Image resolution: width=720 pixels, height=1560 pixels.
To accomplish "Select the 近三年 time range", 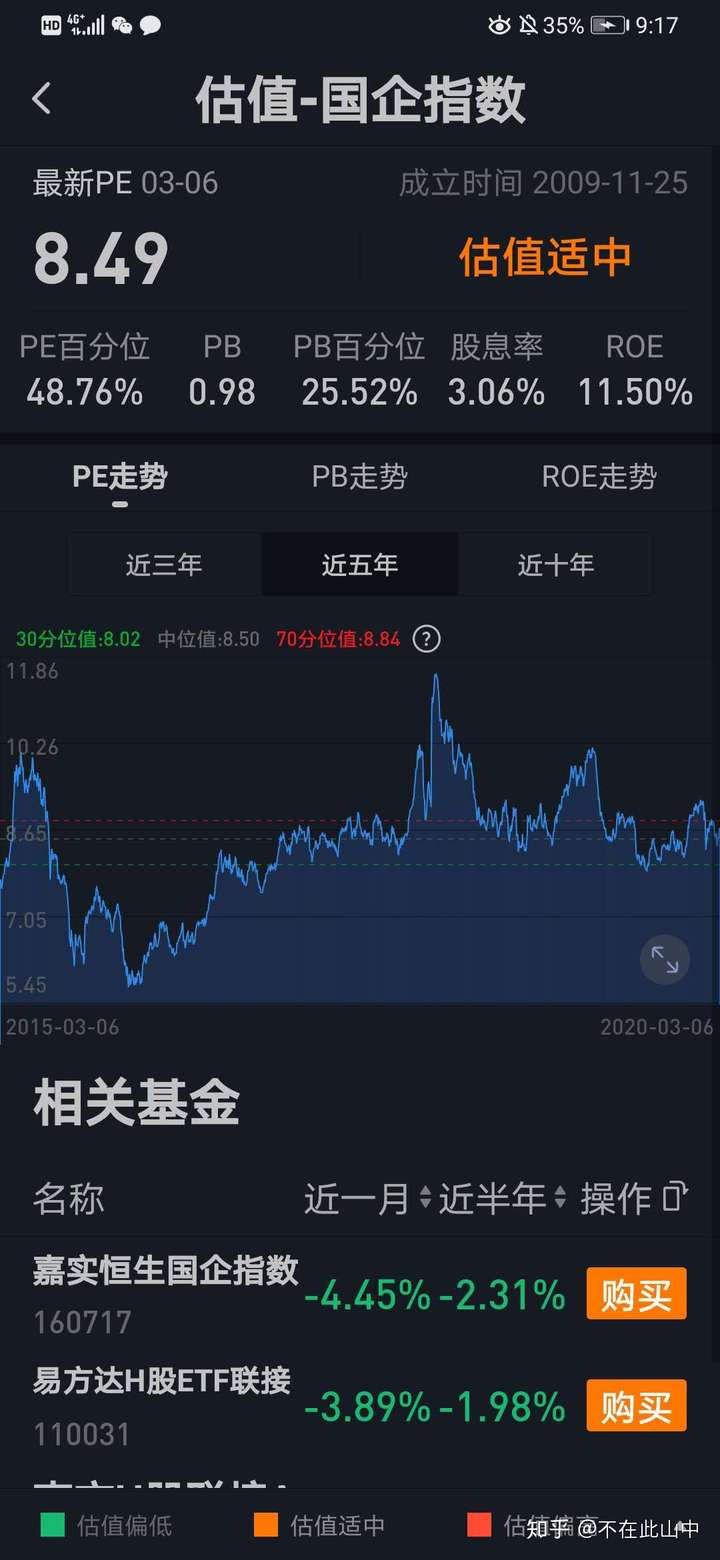I will tap(164, 565).
